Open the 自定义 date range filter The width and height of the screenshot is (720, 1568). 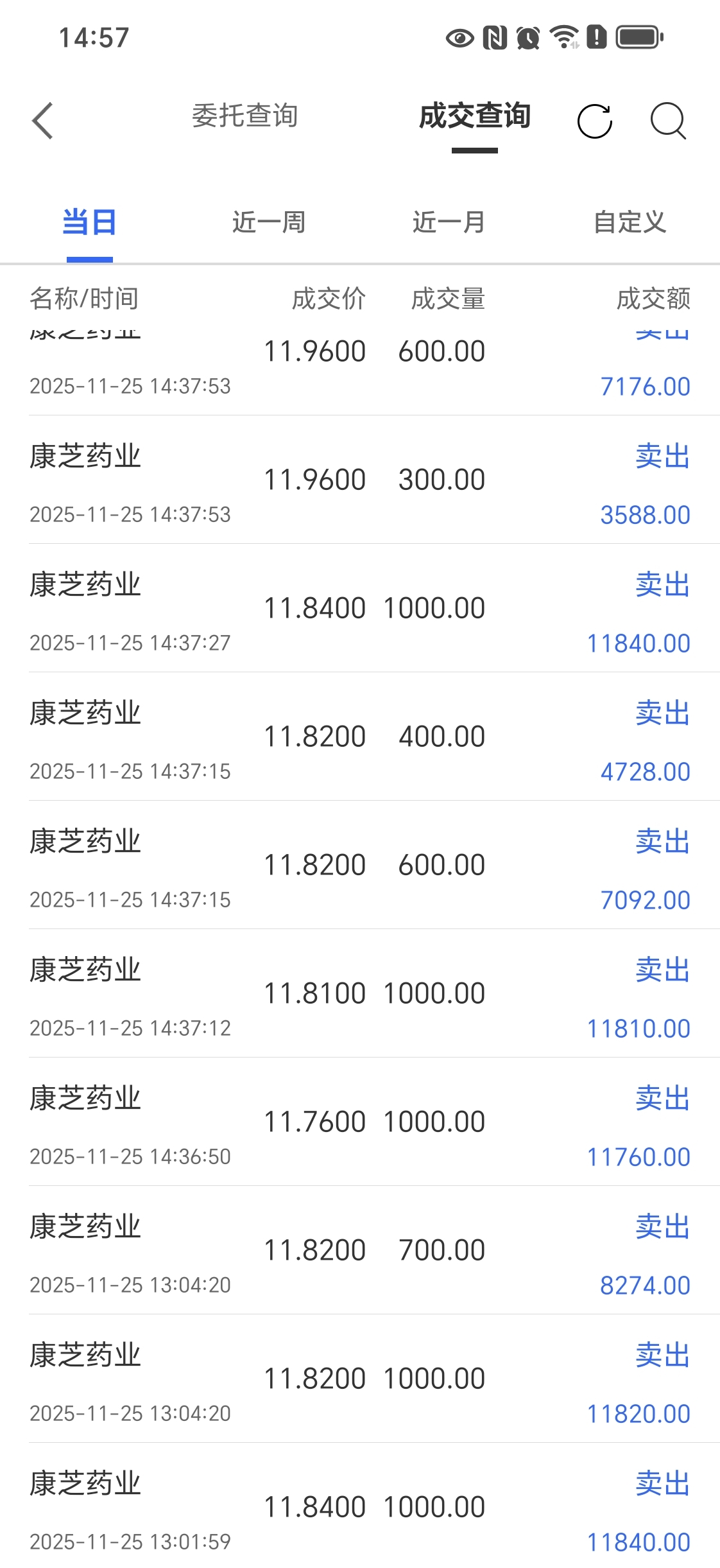coord(630,223)
